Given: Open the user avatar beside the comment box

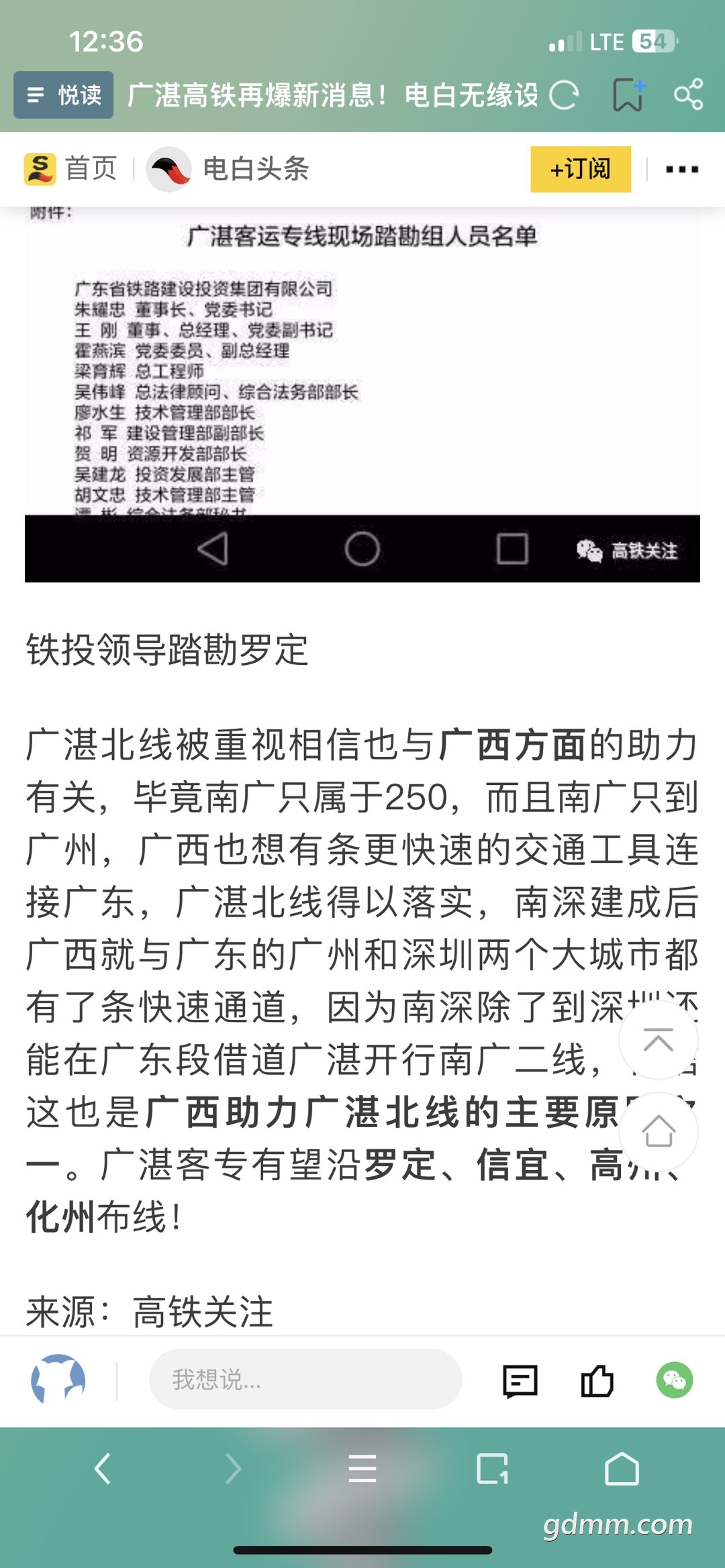Looking at the screenshot, I should [x=58, y=1379].
